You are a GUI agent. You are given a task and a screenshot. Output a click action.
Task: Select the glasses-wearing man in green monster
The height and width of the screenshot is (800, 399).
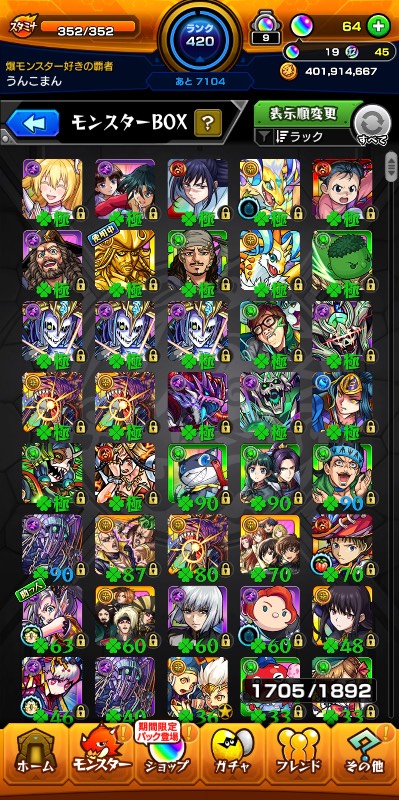(x=270, y=332)
